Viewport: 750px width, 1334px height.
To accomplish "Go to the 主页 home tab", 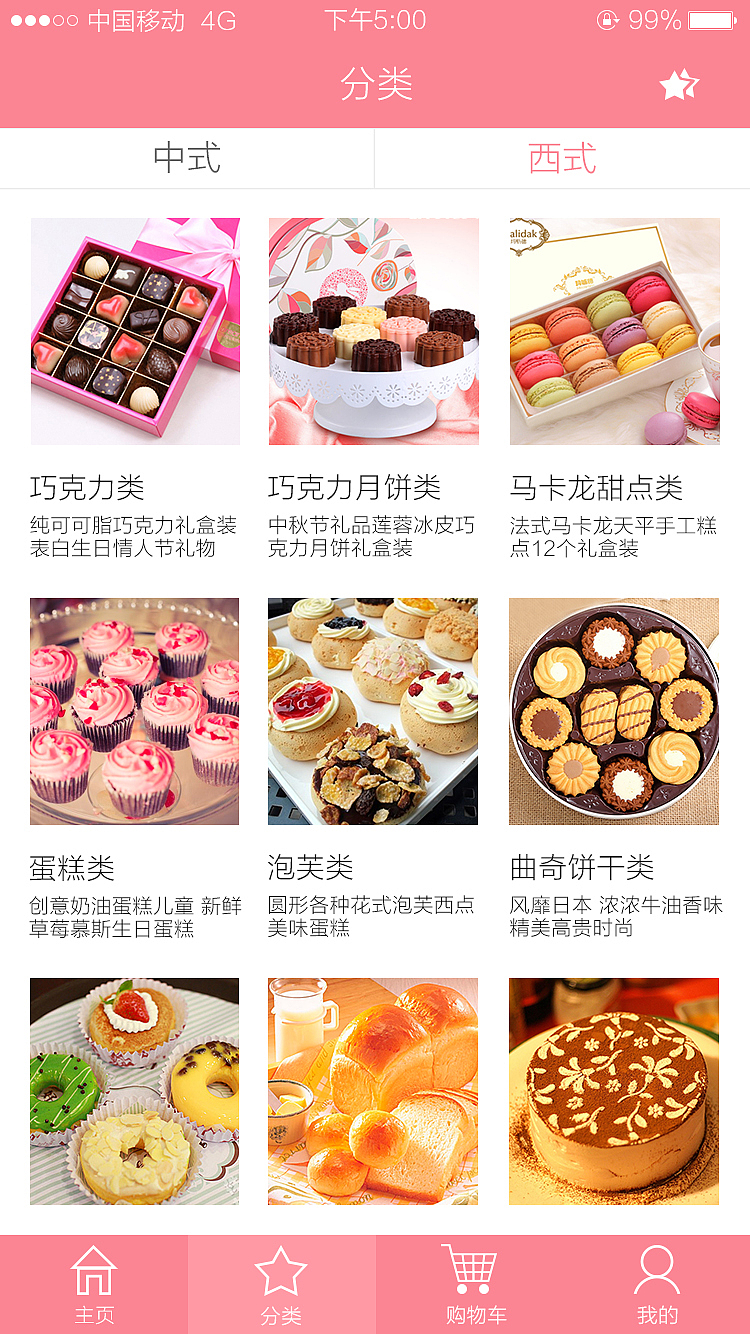I will pyautogui.click(x=94, y=1285).
